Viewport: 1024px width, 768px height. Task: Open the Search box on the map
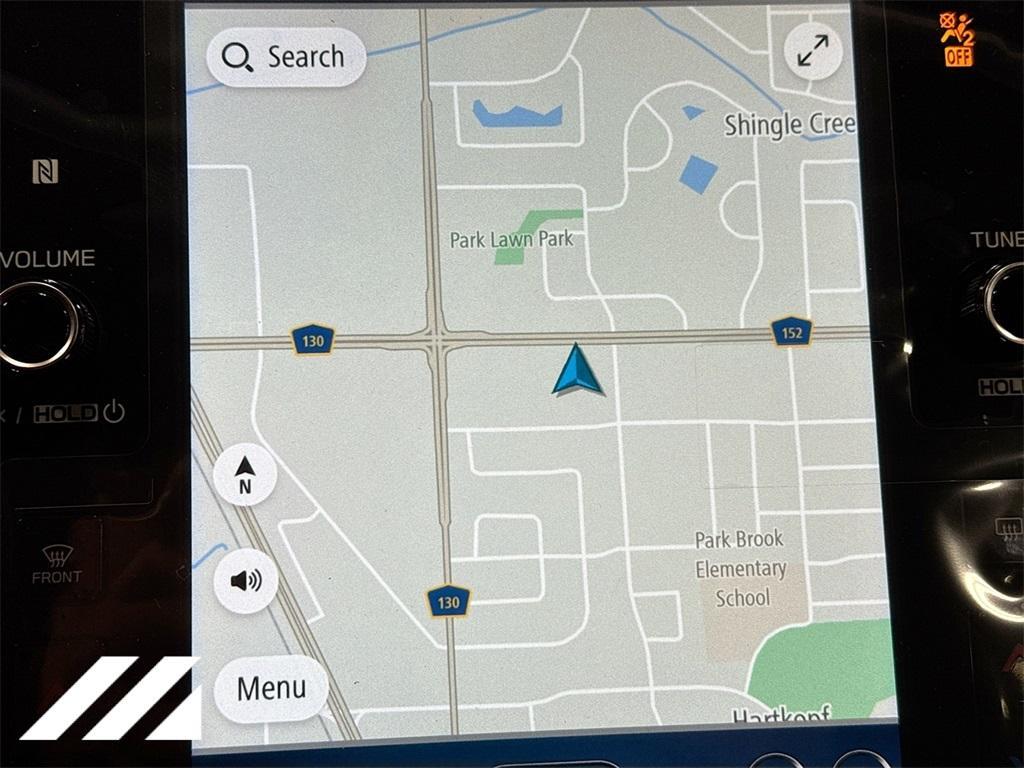point(285,57)
